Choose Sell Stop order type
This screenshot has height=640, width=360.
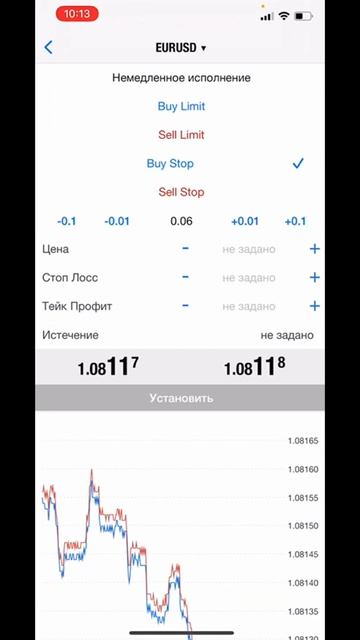click(x=181, y=192)
